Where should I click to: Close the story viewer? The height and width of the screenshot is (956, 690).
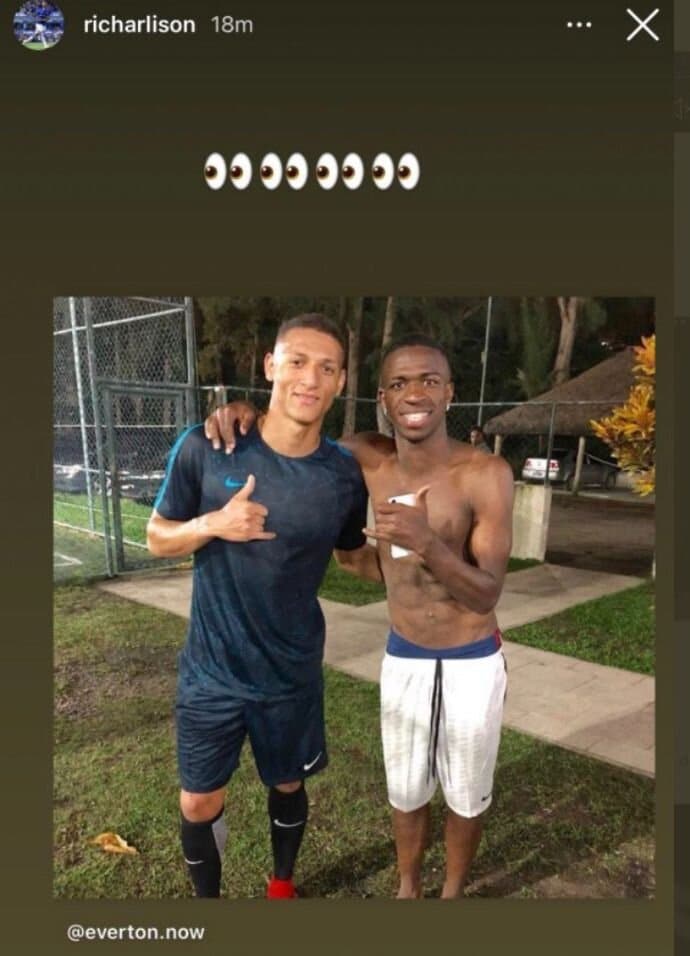[642, 25]
